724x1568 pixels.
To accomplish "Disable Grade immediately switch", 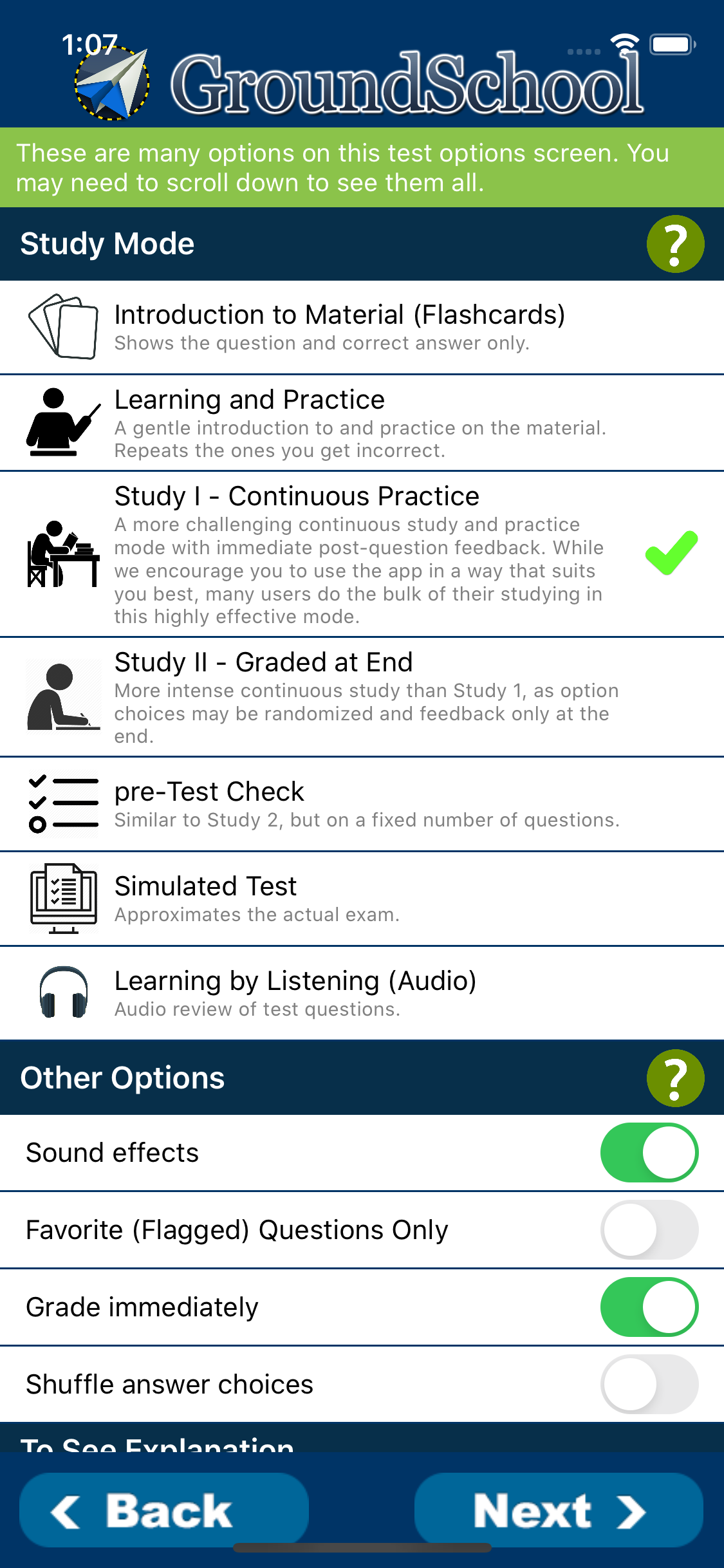I will pyautogui.click(x=649, y=1307).
